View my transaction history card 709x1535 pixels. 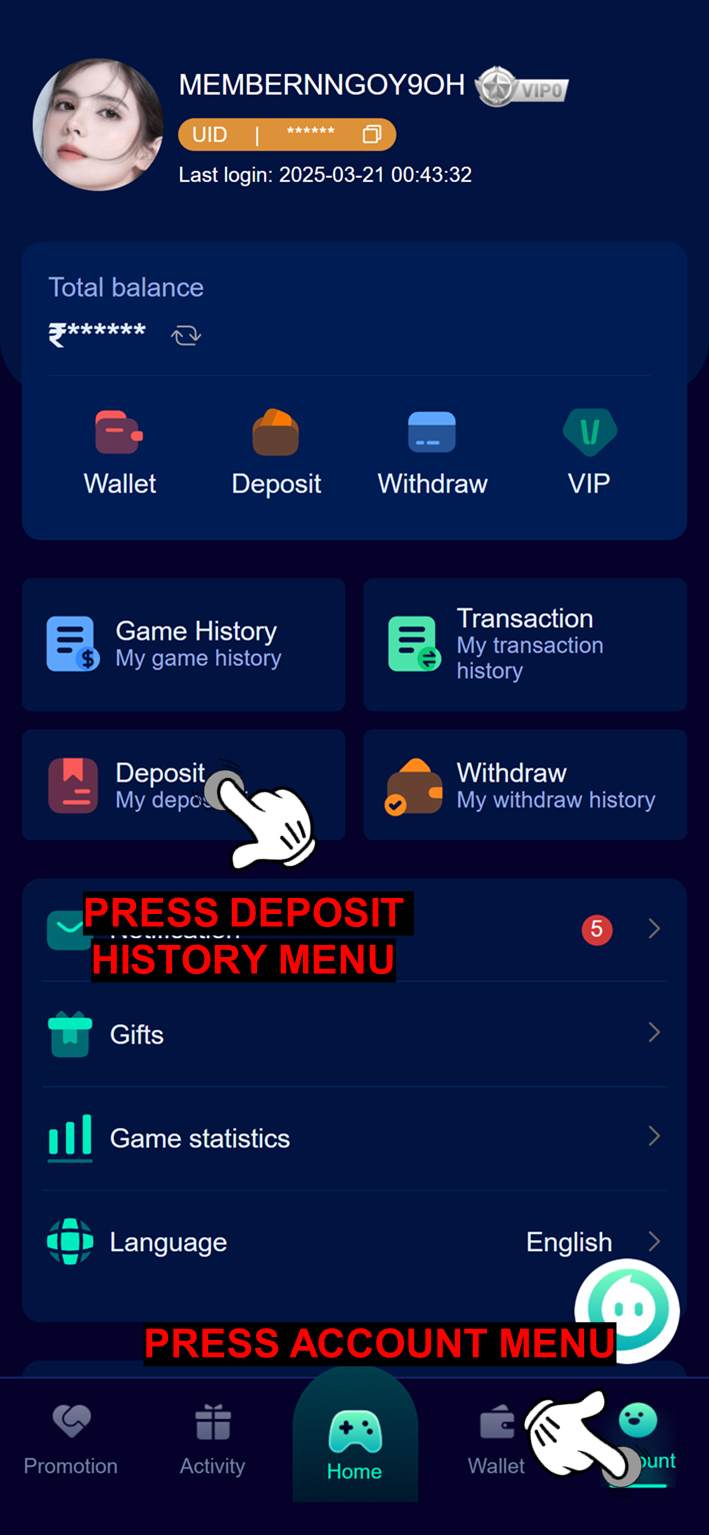tap(525, 645)
